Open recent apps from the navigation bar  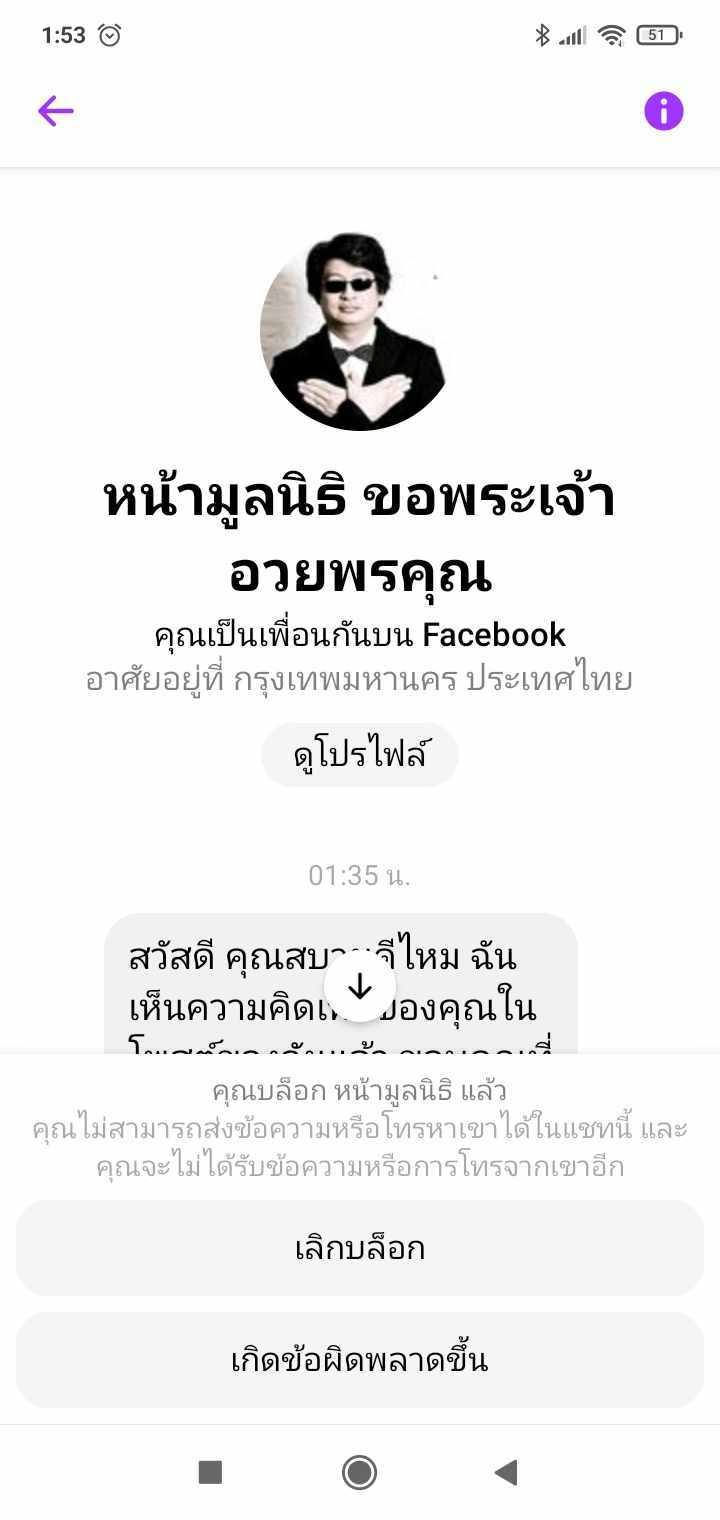coord(210,1472)
